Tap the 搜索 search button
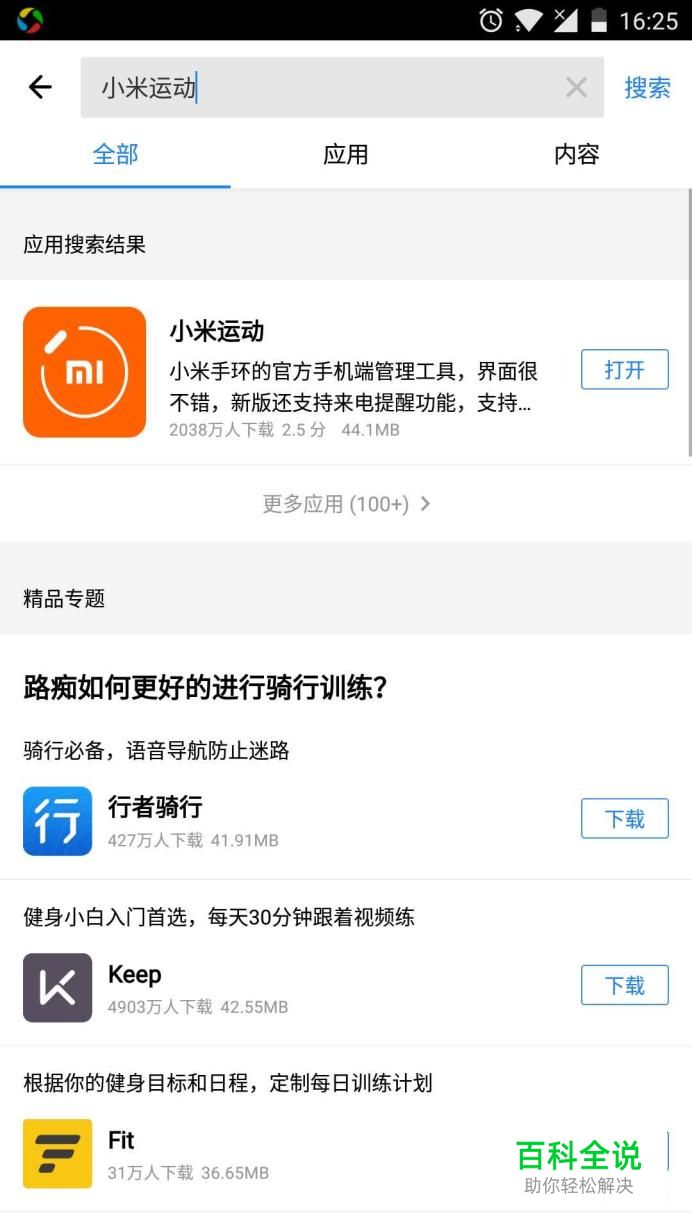 647,88
